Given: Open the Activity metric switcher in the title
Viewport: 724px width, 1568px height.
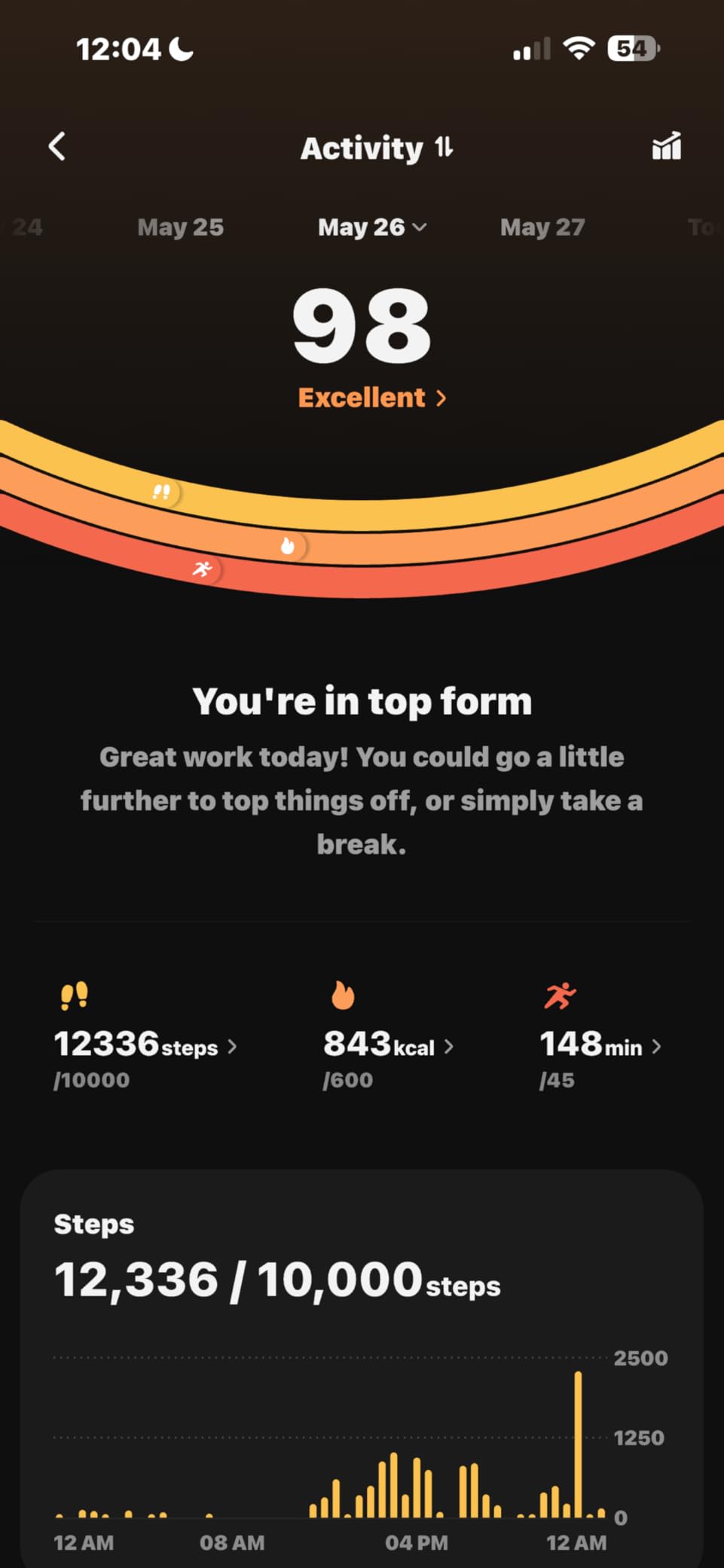Looking at the screenshot, I should pos(377,148).
